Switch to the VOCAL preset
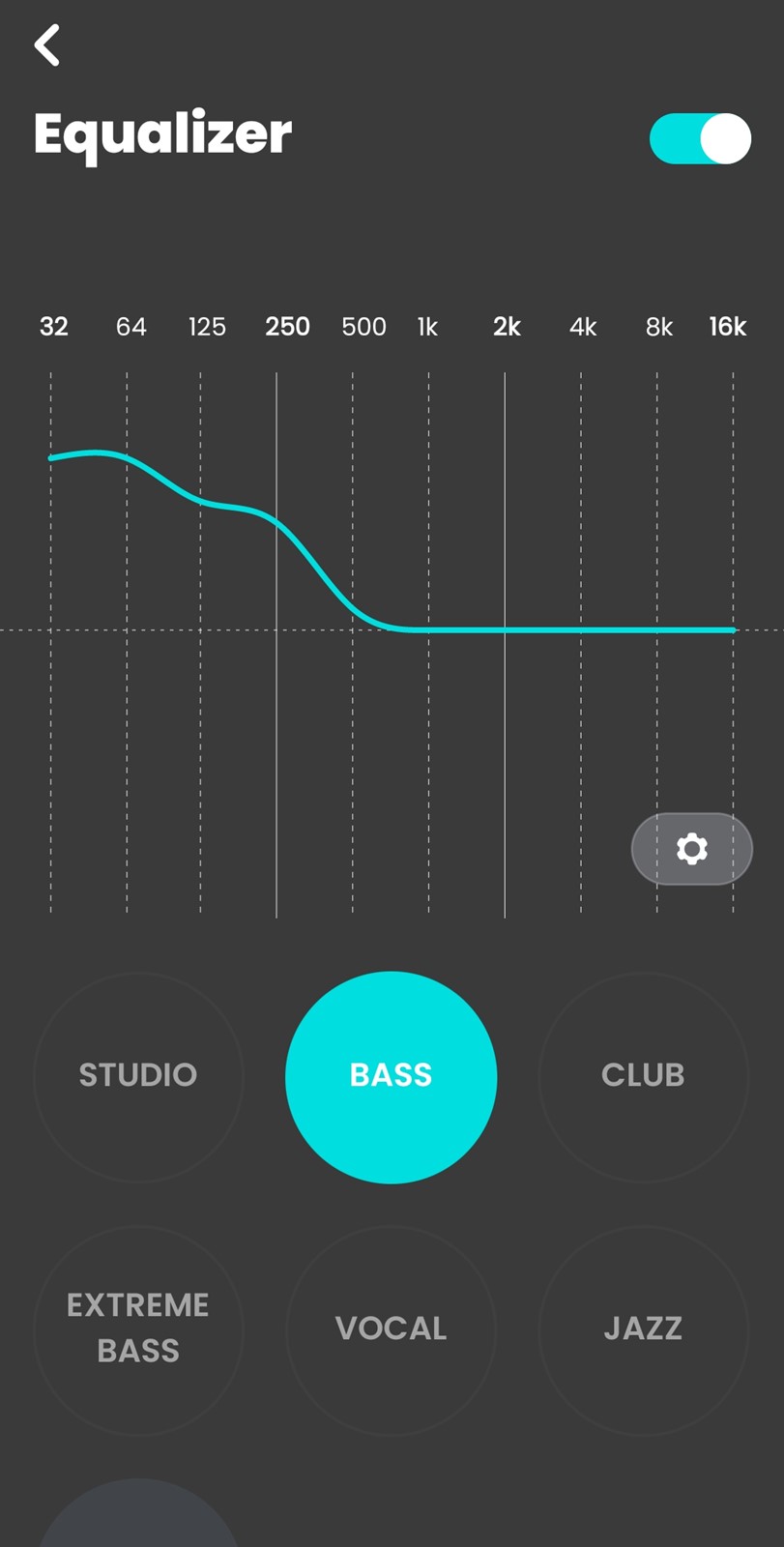The image size is (784, 1547). click(x=392, y=1329)
